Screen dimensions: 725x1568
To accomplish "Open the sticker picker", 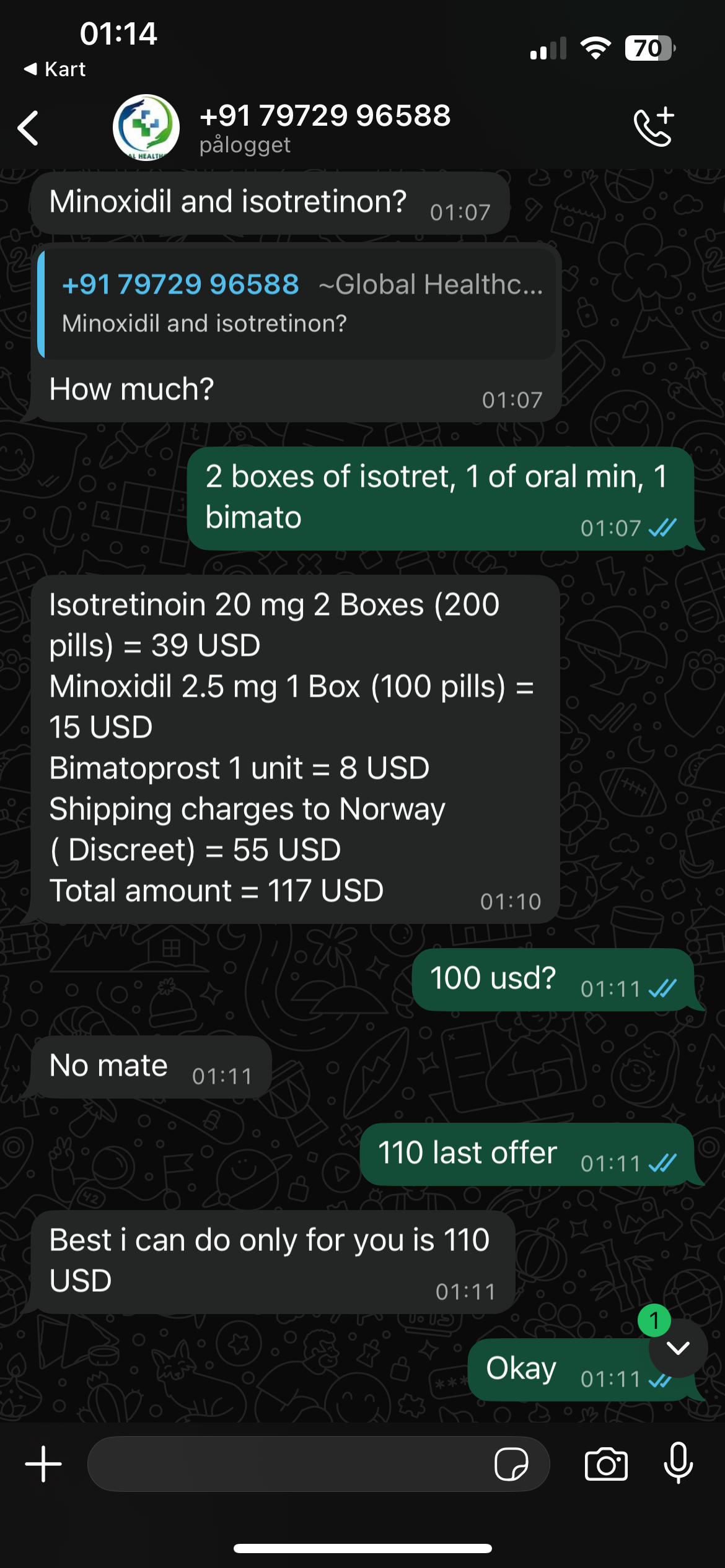I will [x=511, y=1464].
